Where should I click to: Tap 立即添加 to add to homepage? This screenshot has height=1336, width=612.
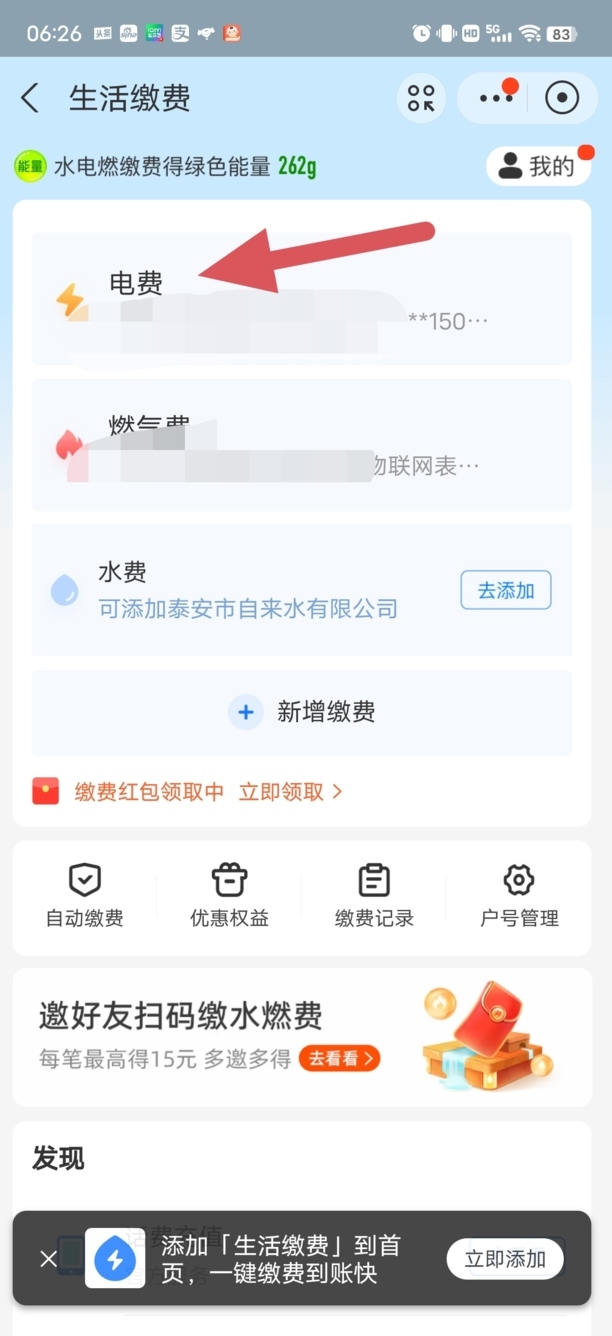tap(505, 1258)
